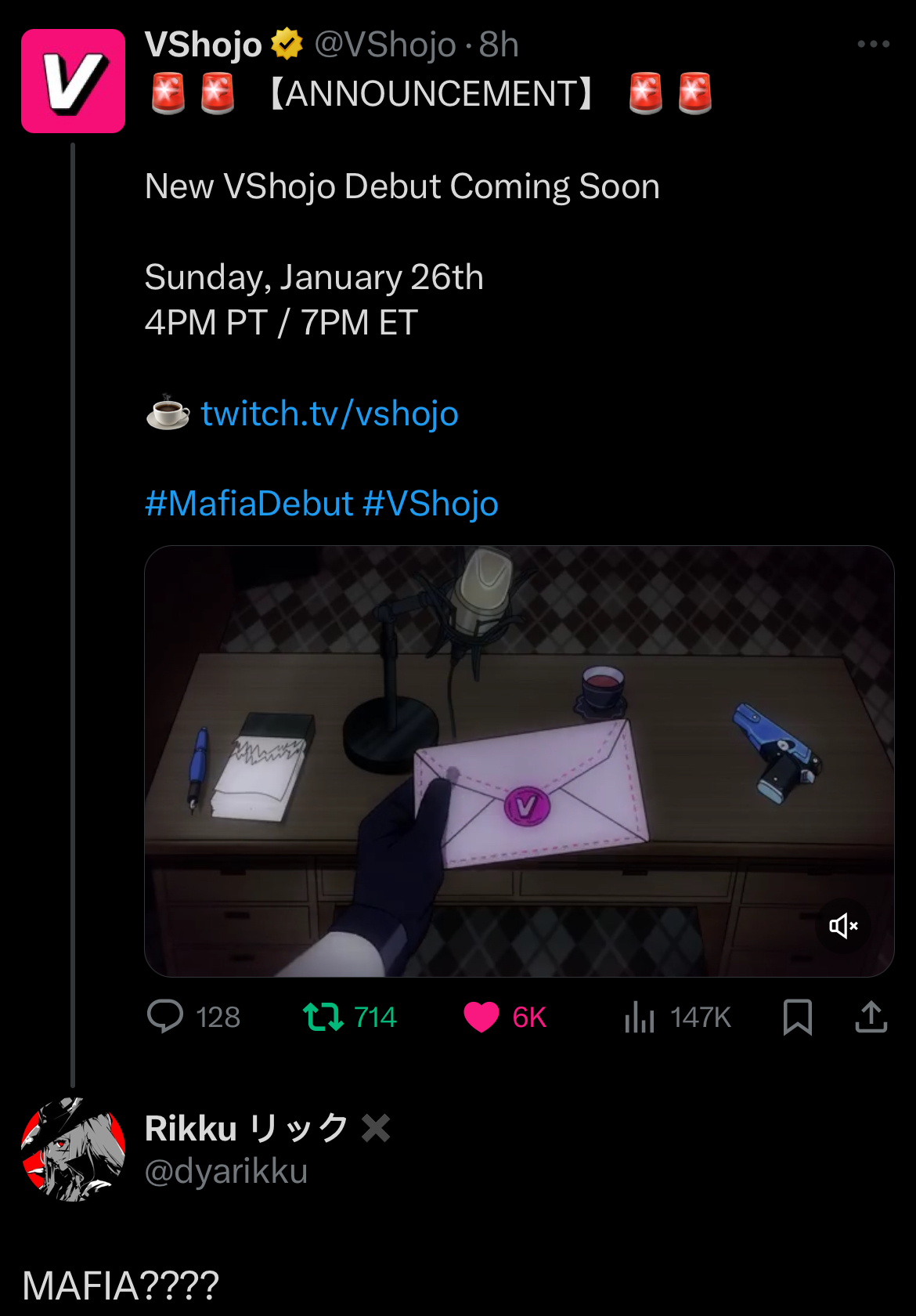This screenshot has height=1316, width=916.
Task: Share VShojo's announcement post
Action: [x=871, y=1017]
